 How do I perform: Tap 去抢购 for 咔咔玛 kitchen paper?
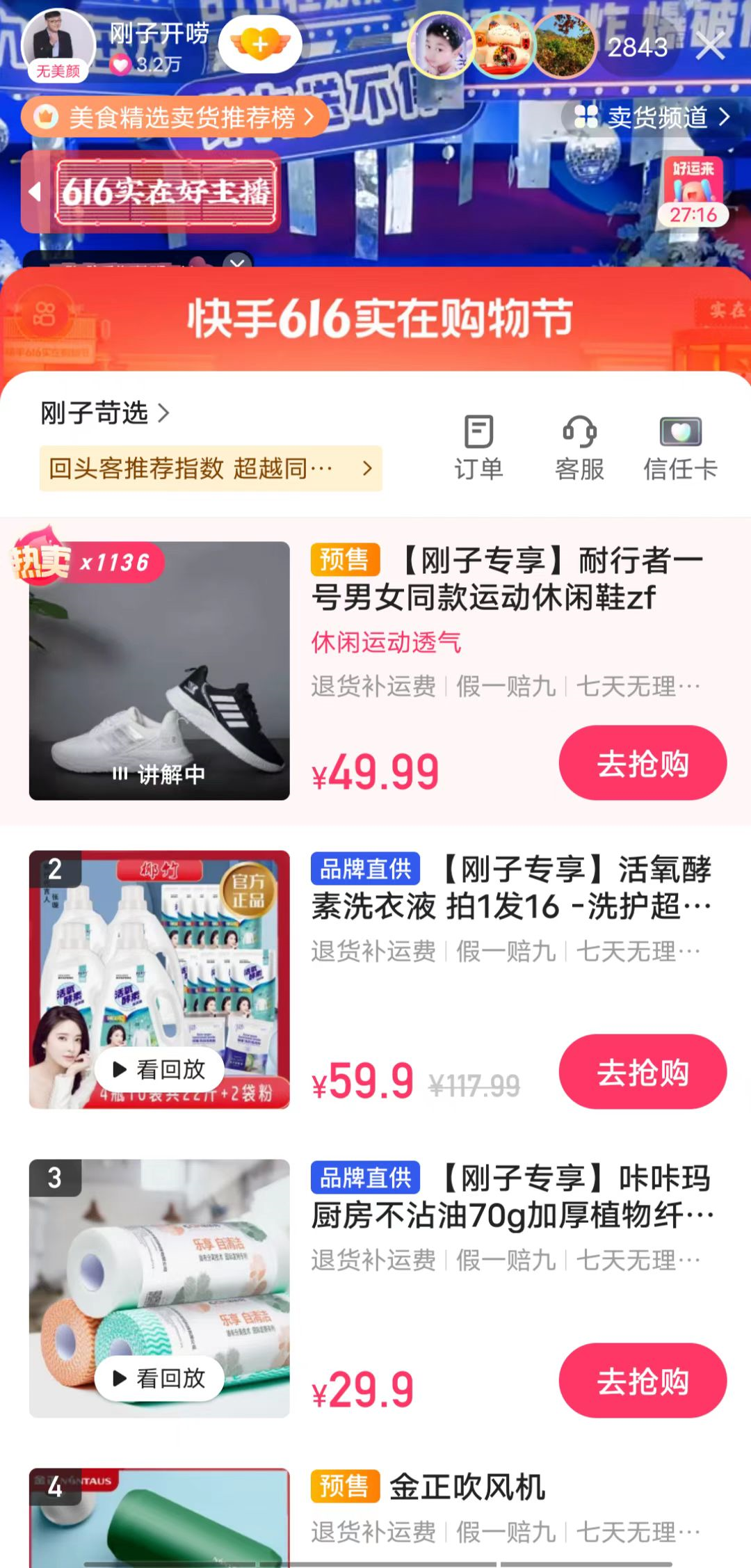point(643,1381)
